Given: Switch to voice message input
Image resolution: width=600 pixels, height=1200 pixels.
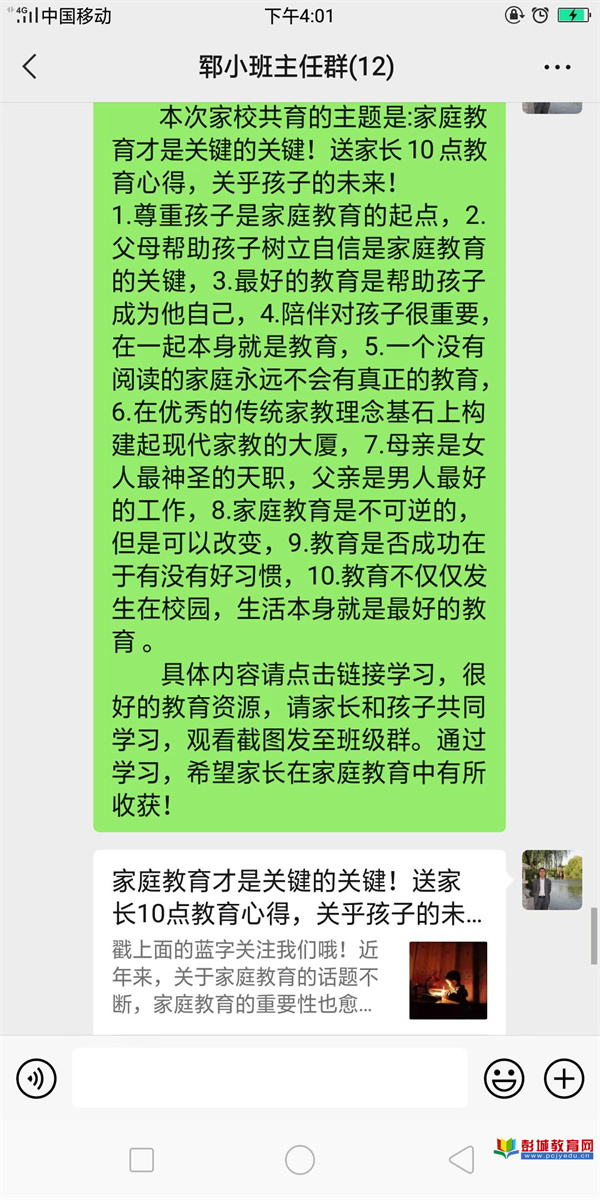Looking at the screenshot, I should point(36,1078).
